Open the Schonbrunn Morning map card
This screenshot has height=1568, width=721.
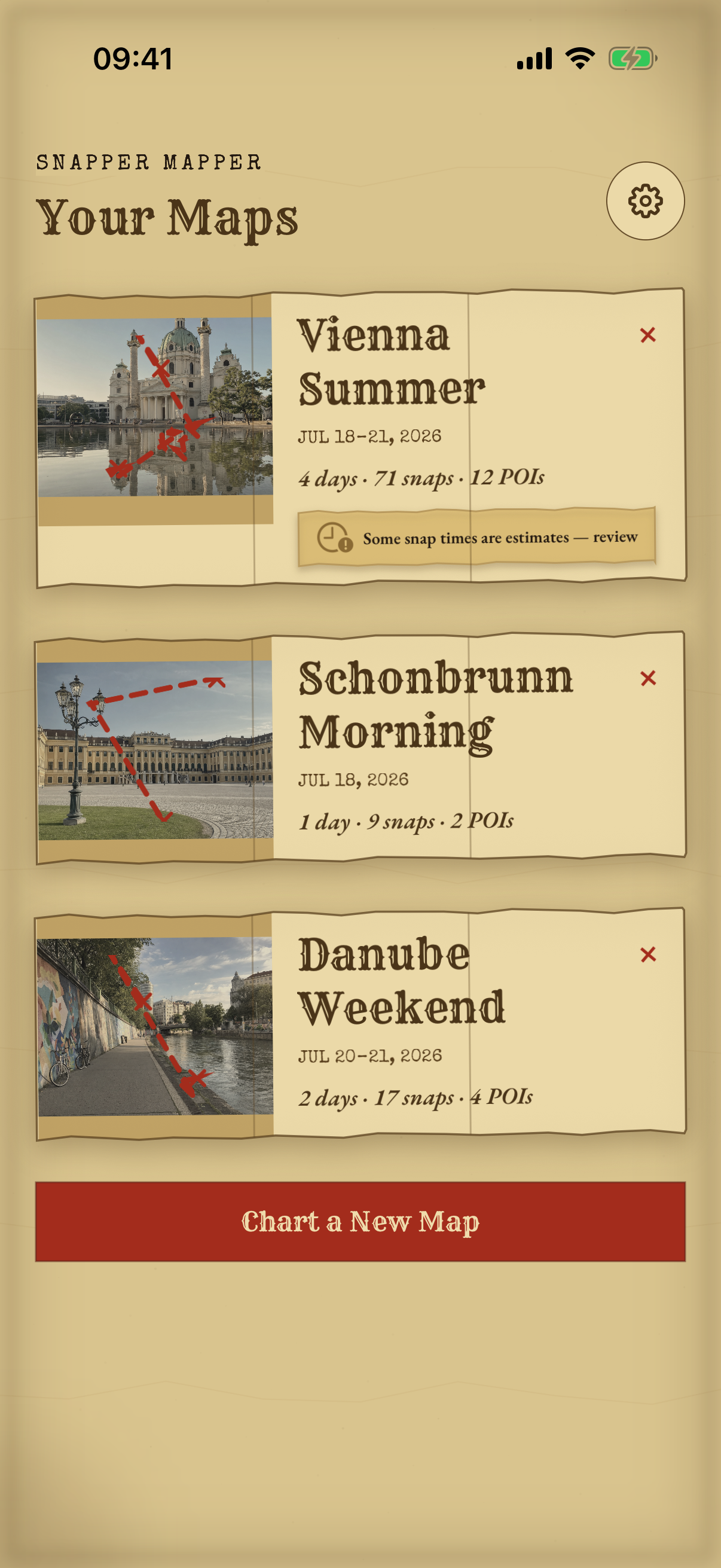360,748
